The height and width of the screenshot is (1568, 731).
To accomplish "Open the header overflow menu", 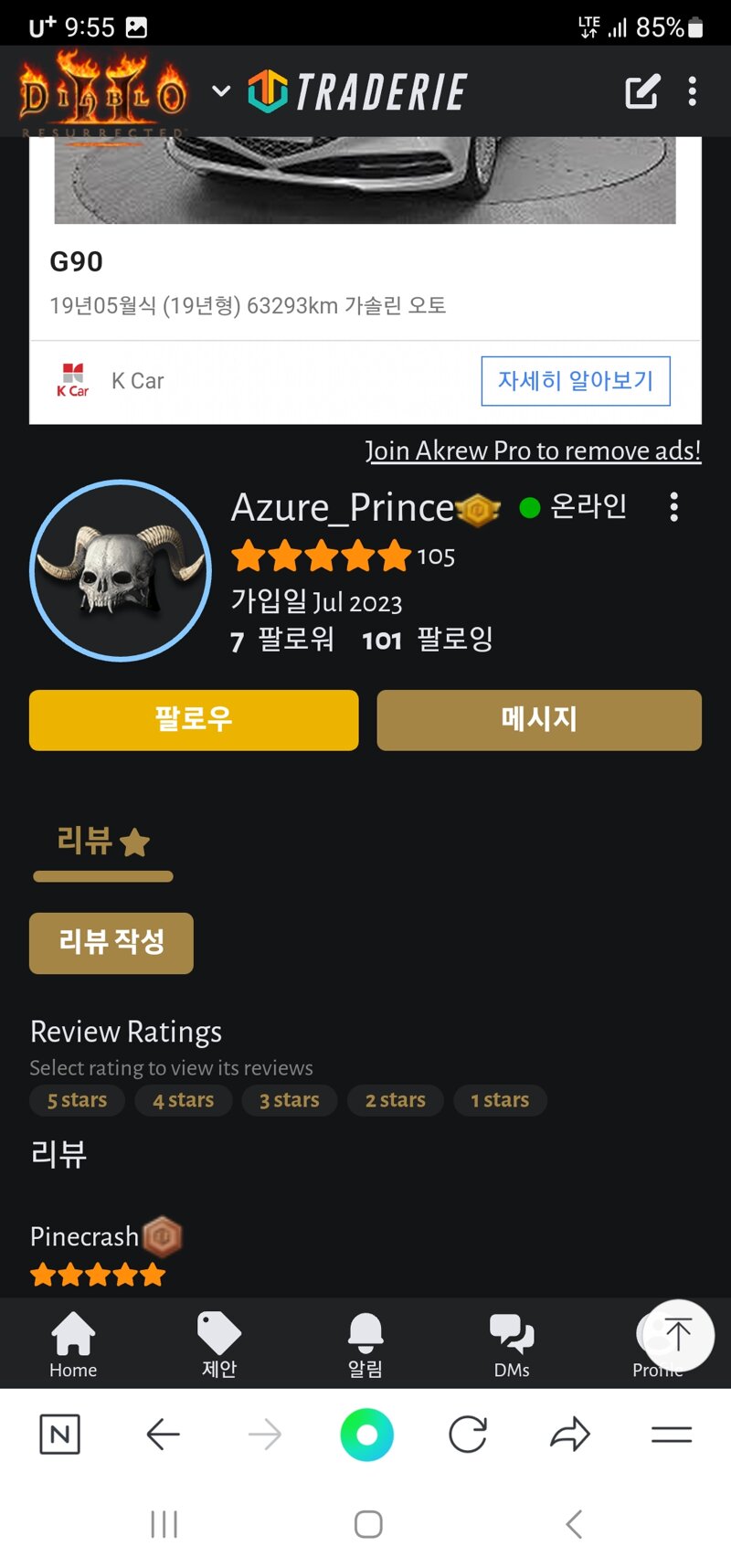I will click(692, 91).
